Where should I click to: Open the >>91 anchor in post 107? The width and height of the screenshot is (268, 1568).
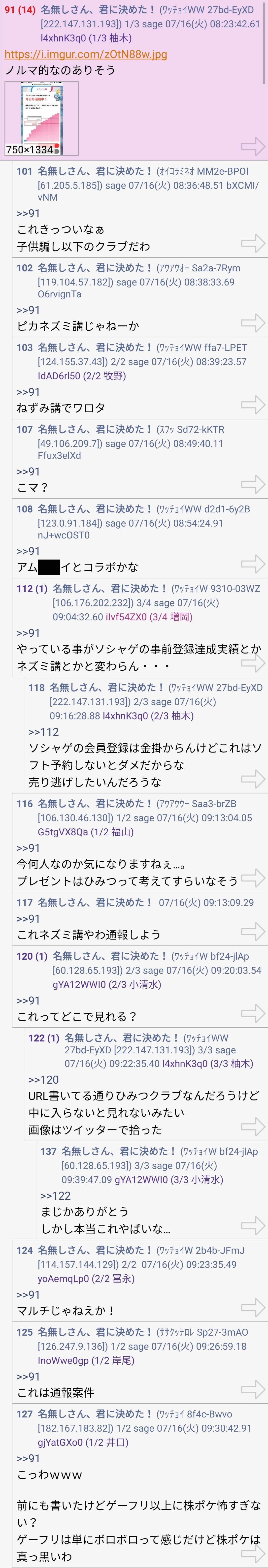tap(28, 471)
